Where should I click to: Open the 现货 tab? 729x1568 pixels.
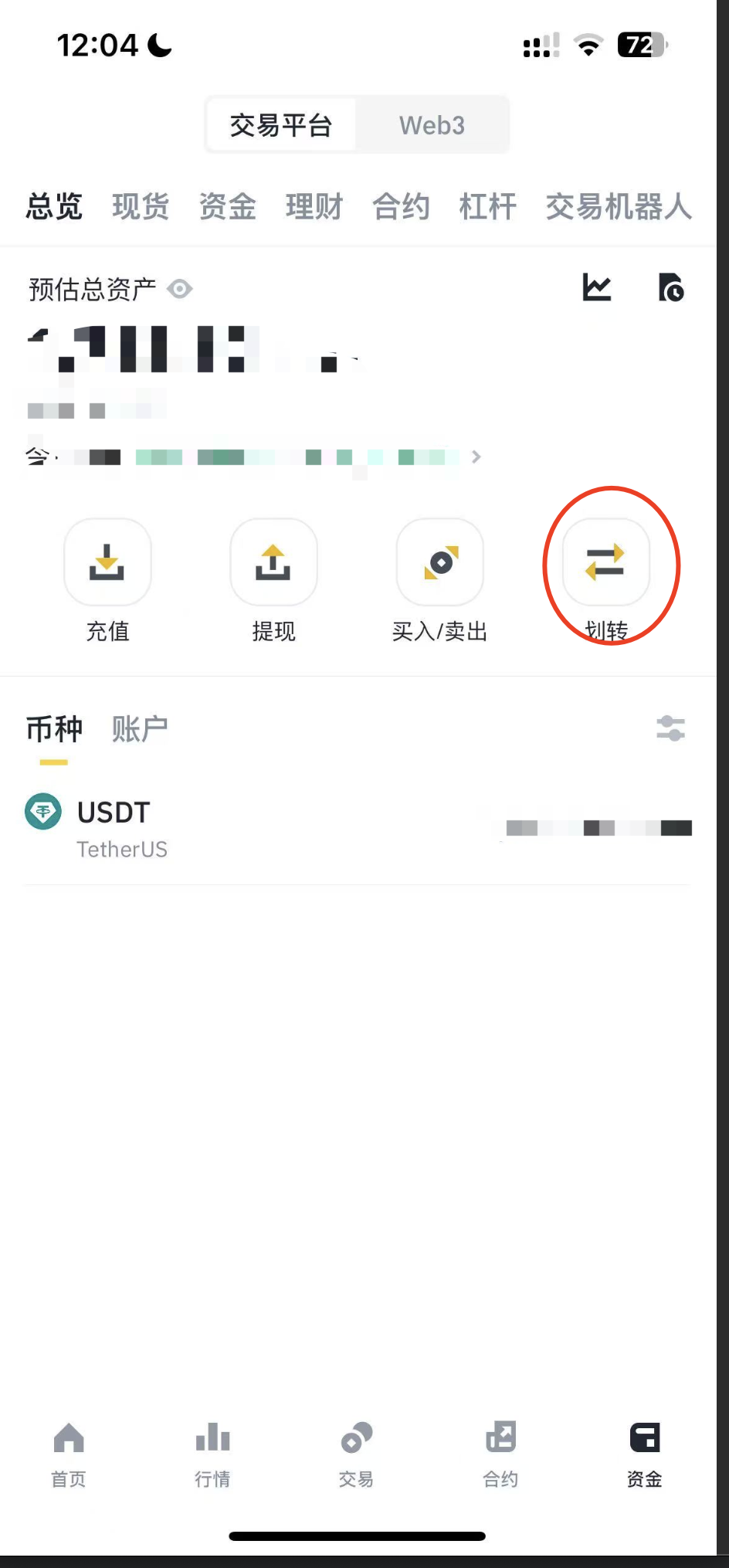click(x=141, y=207)
